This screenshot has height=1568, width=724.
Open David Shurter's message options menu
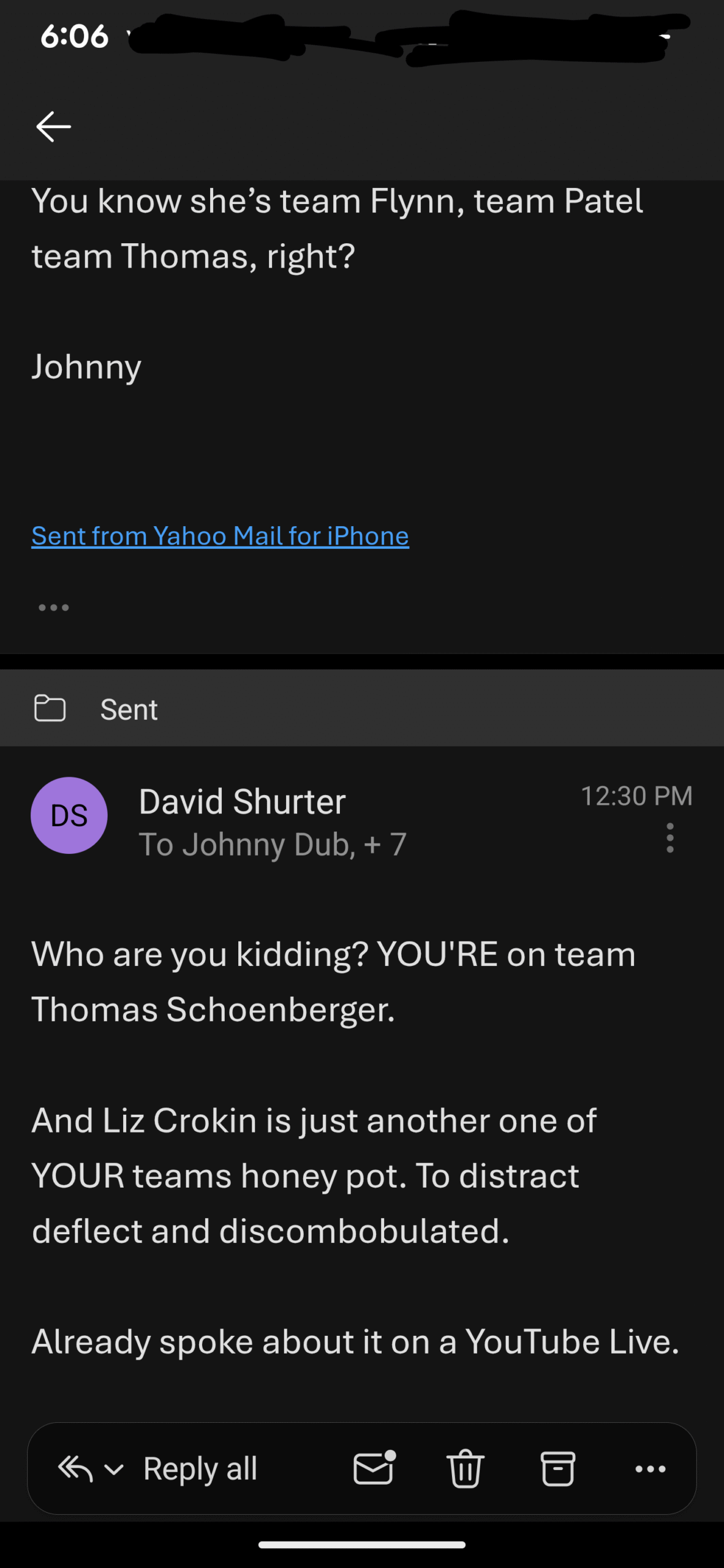point(670,838)
